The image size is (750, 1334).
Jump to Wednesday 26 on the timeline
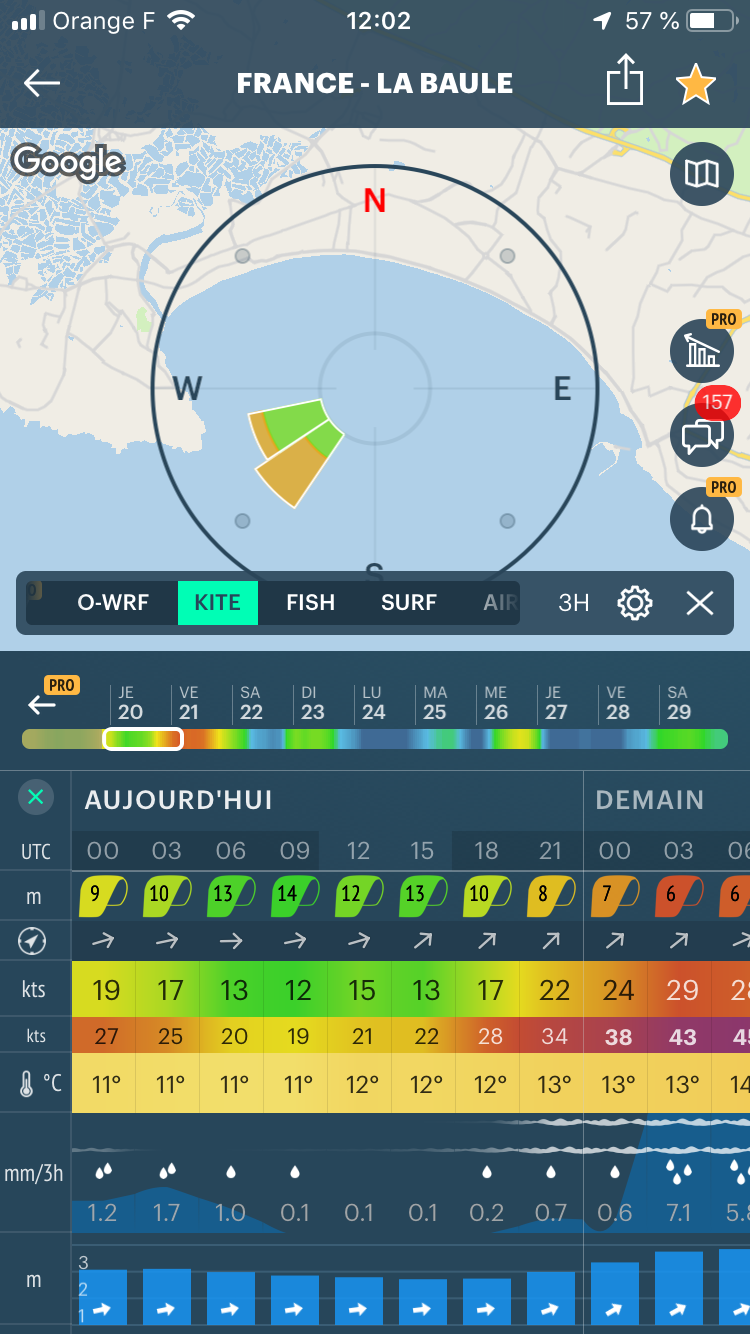coord(496,704)
